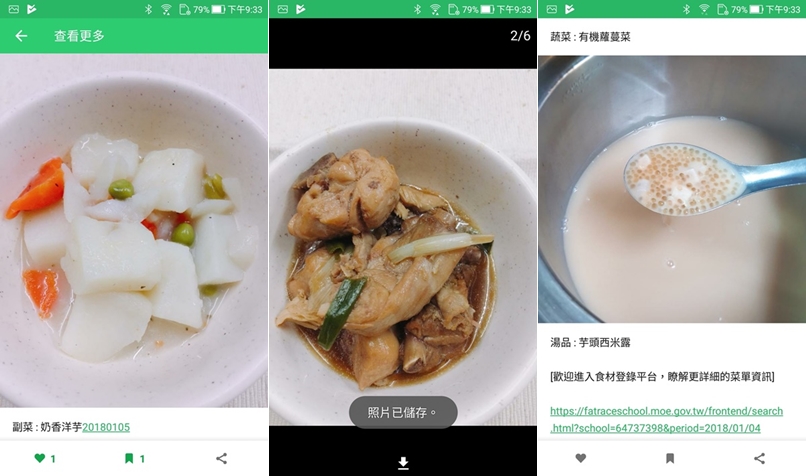Open the 20180105 link after 奶香洋芋
This screenshot has width=806, height=476.
[106, 427]
